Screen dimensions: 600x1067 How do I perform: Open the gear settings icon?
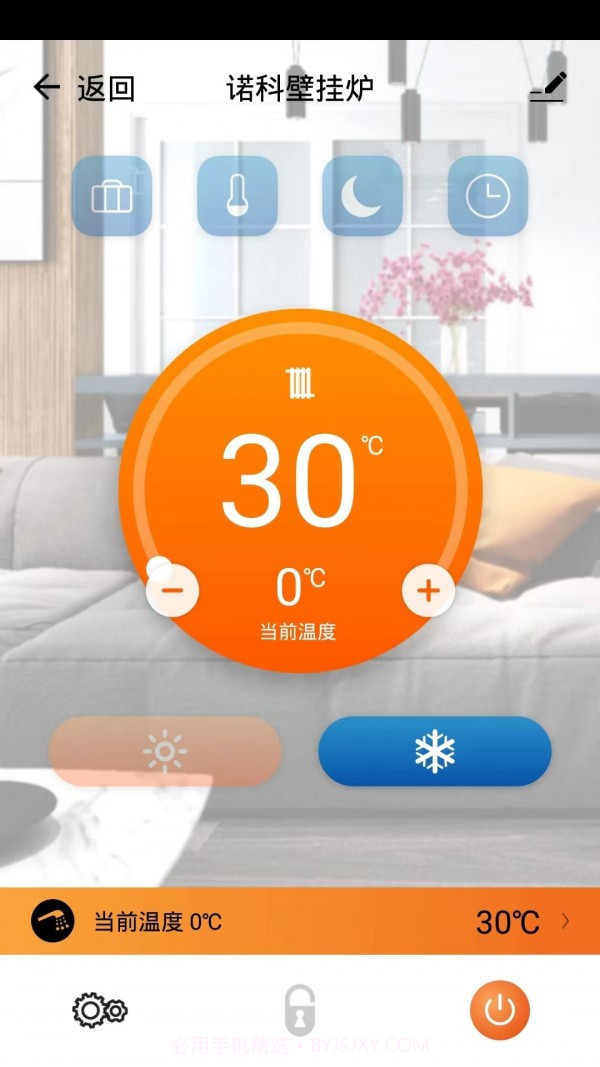click(x=99, y=1010)
